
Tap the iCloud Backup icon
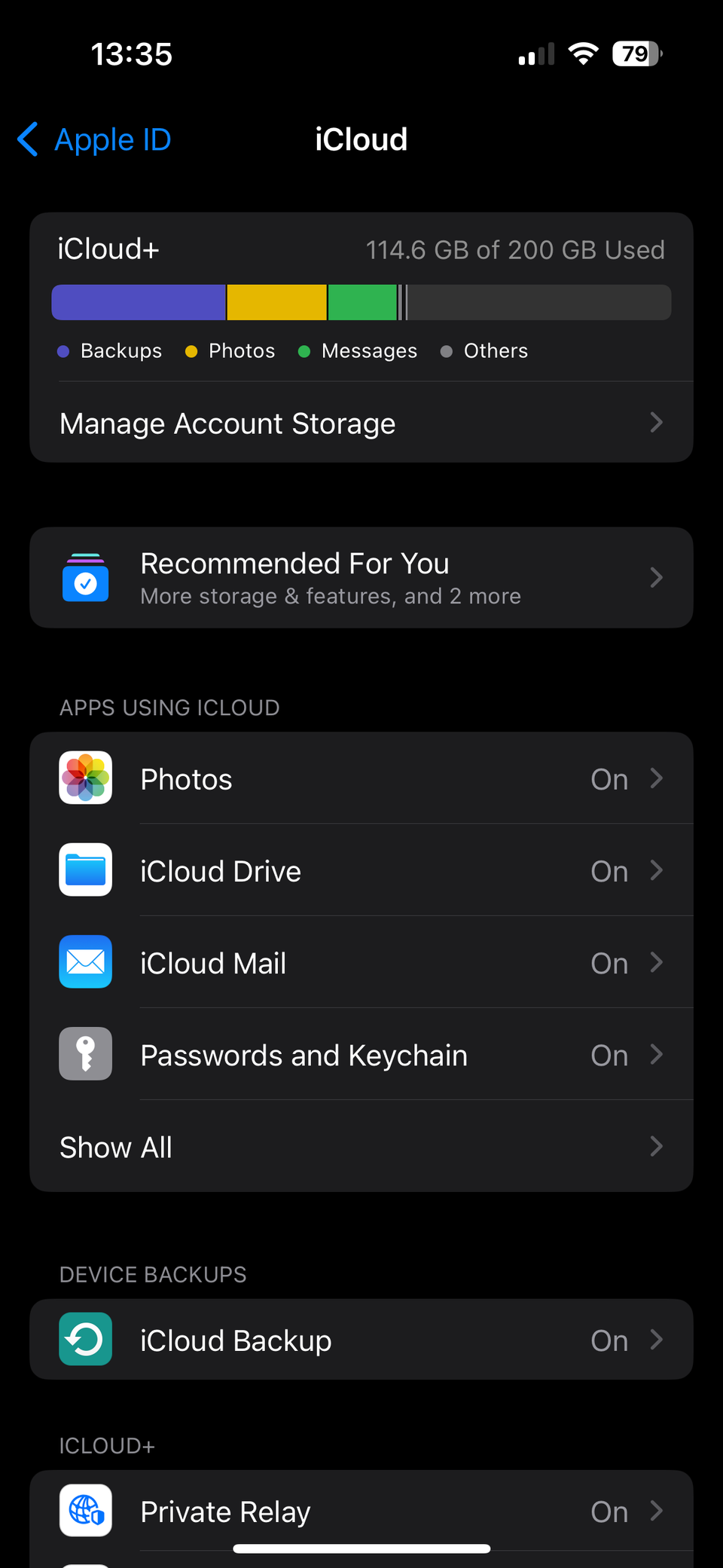pos(85,1339)
